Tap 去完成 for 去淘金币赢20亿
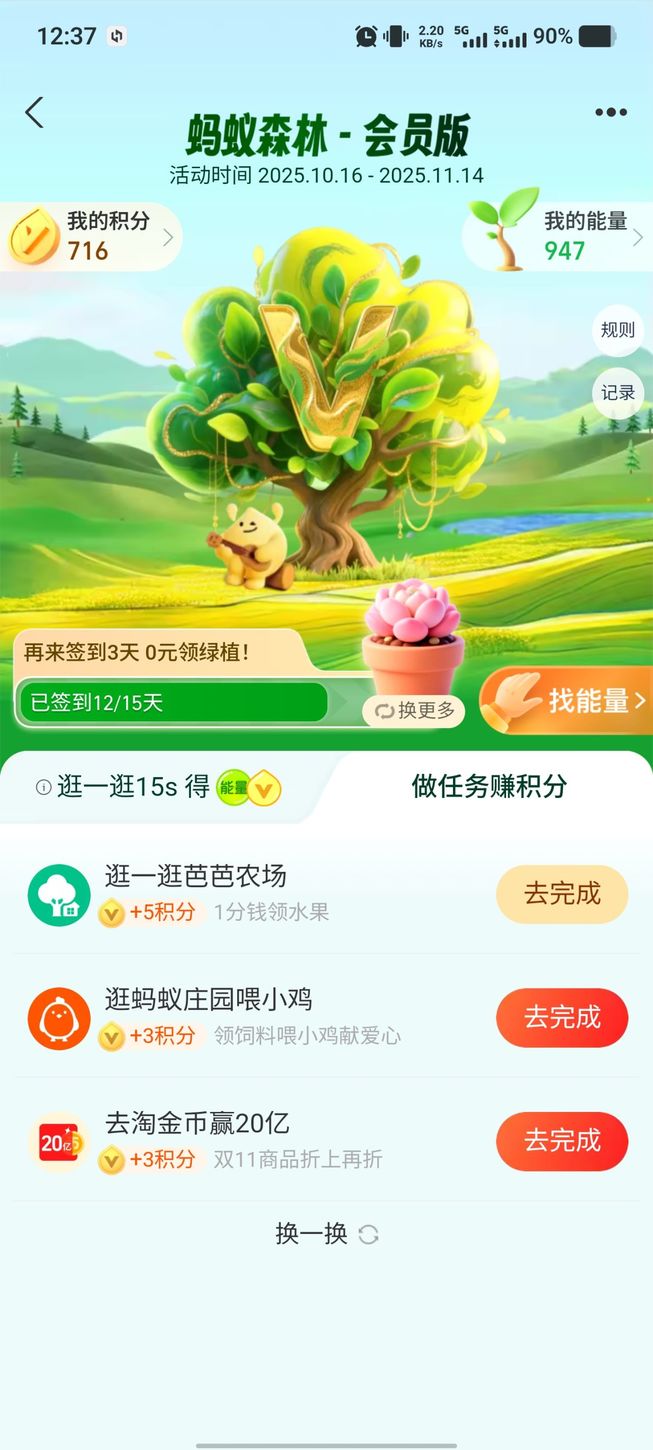The image size is (653, 1450). [562, 1141]
